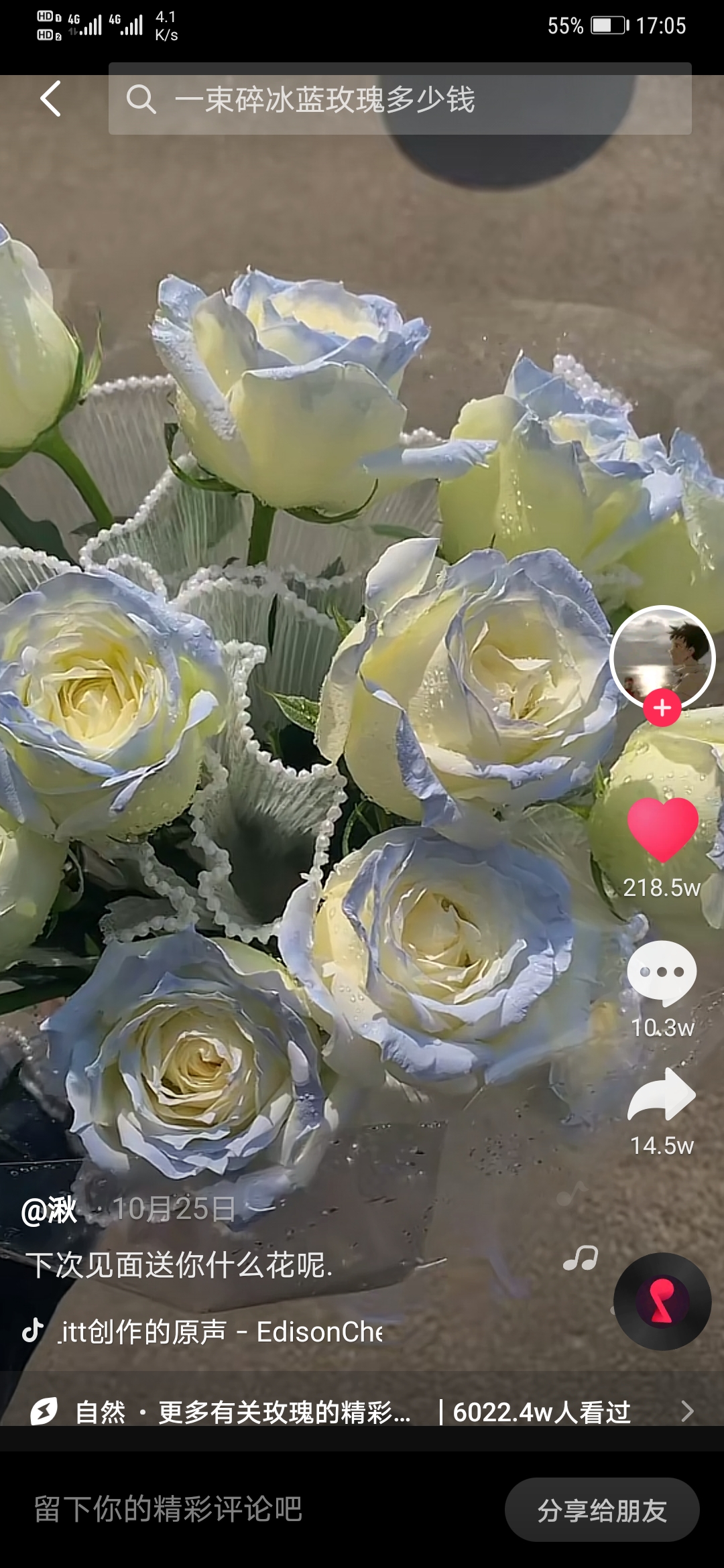Screen dimensions: 724x1568
Task: Open the comments bubble
Action: tap(662, 973)
